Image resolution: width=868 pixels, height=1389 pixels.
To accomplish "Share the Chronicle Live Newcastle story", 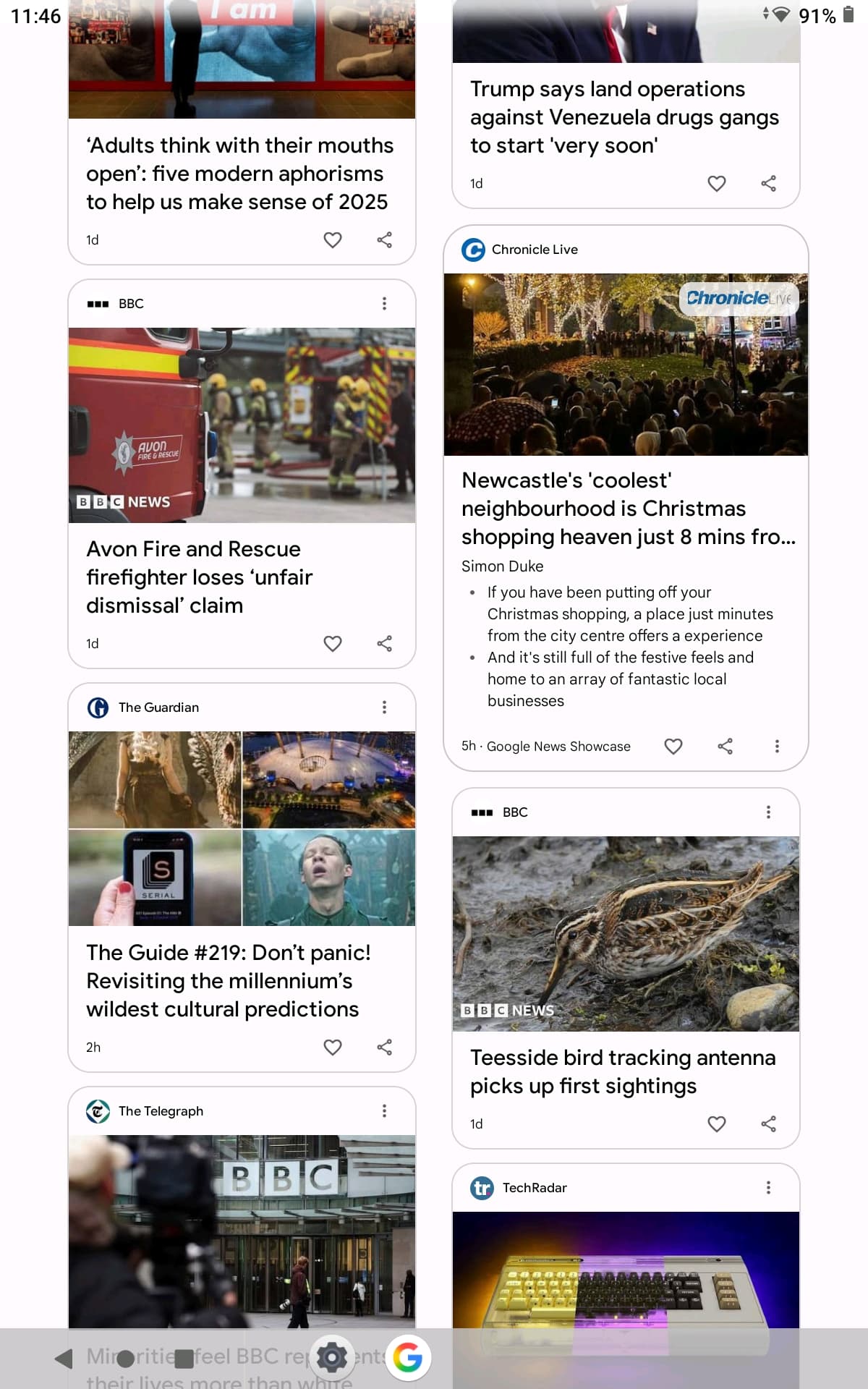I will pyautogui.click(x=726, y=746).
